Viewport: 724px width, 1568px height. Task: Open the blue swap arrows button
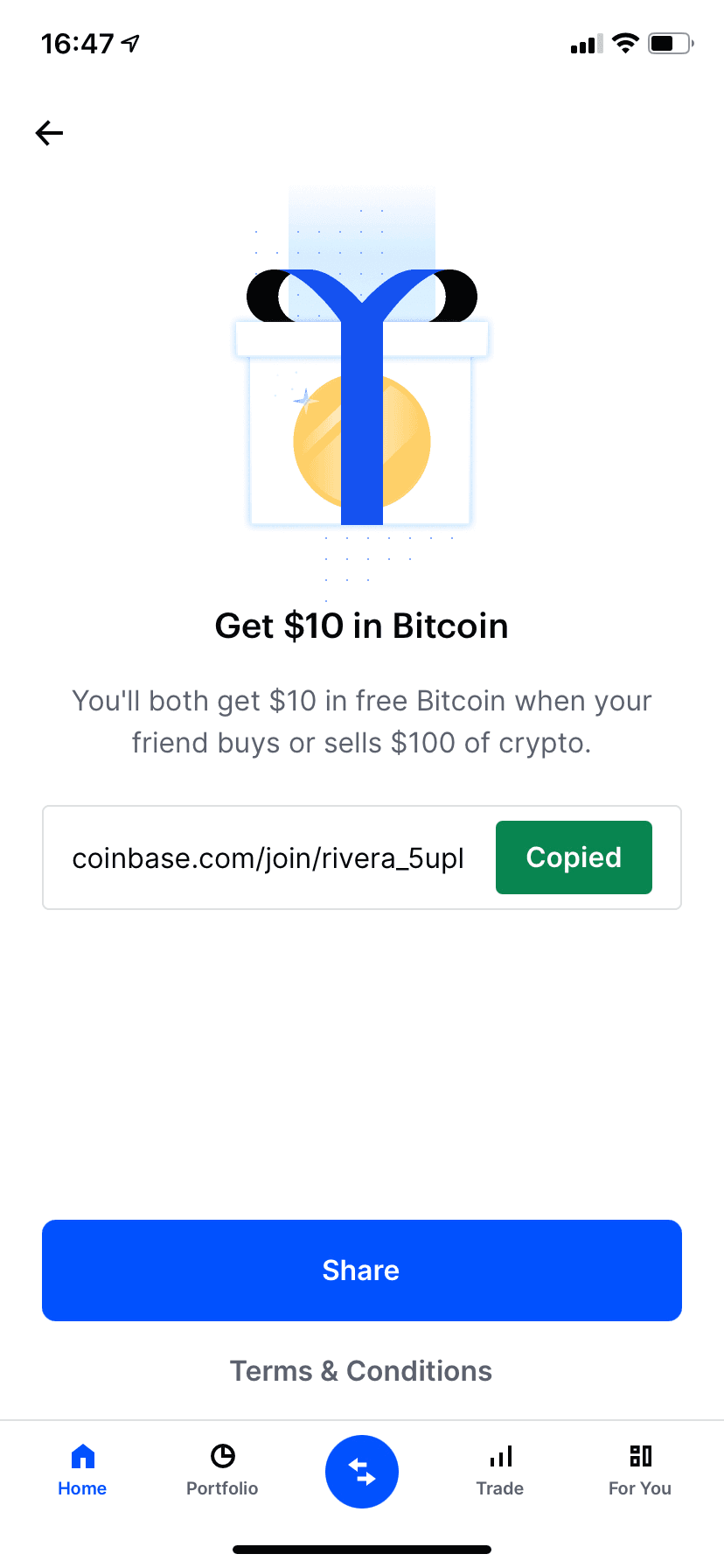[x=362, y=1472]
